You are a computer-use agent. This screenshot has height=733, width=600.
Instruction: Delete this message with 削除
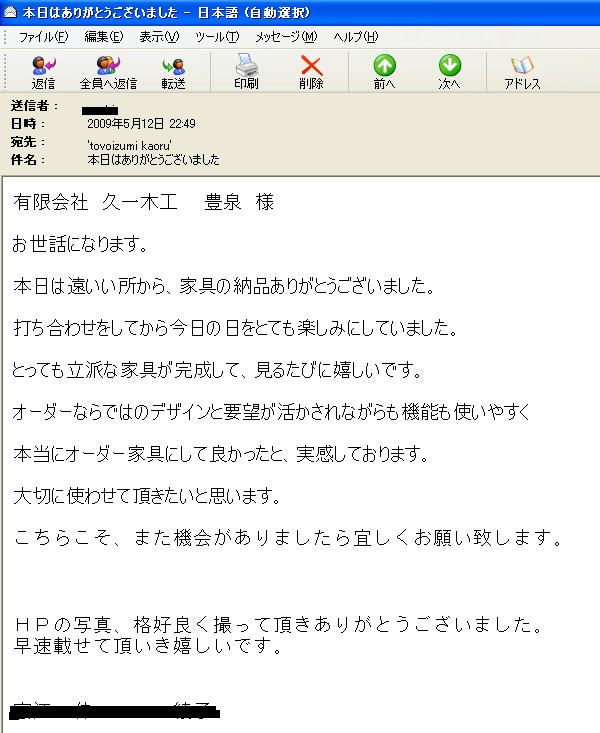pos(311,72)
